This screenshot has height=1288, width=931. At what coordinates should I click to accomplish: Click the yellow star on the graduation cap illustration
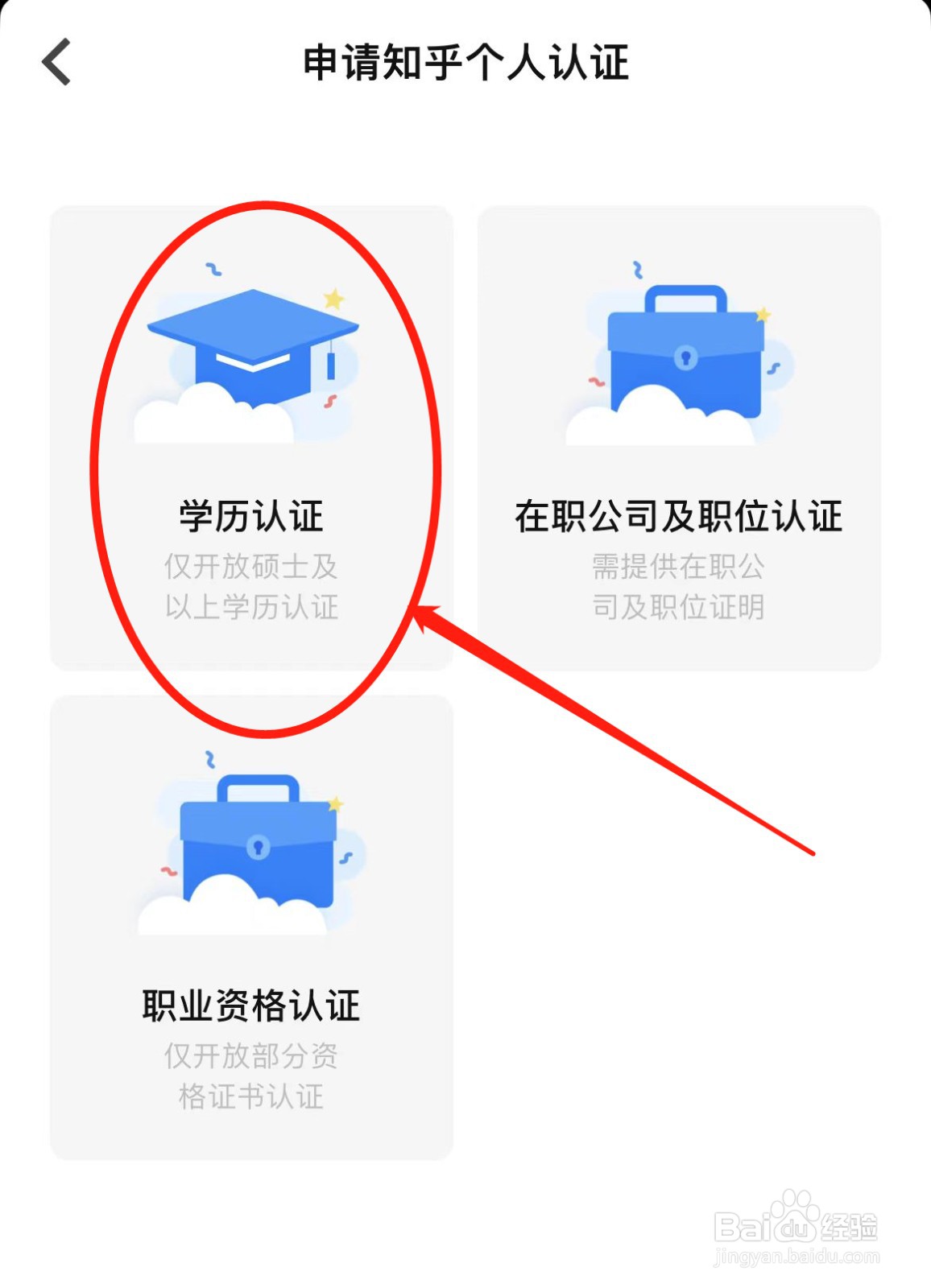pos(333,298)
